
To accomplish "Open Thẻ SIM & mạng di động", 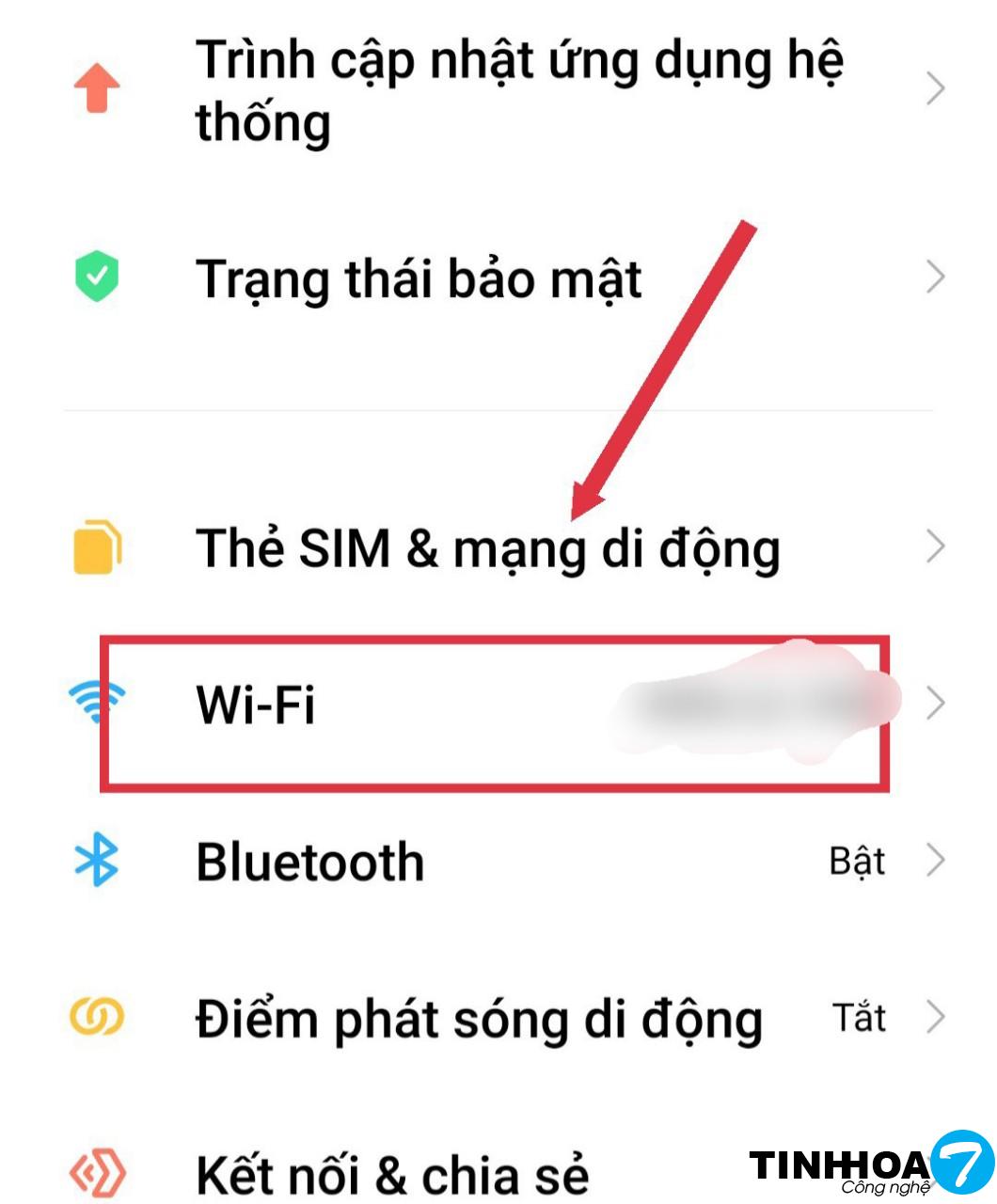I will tap(487, 547).
